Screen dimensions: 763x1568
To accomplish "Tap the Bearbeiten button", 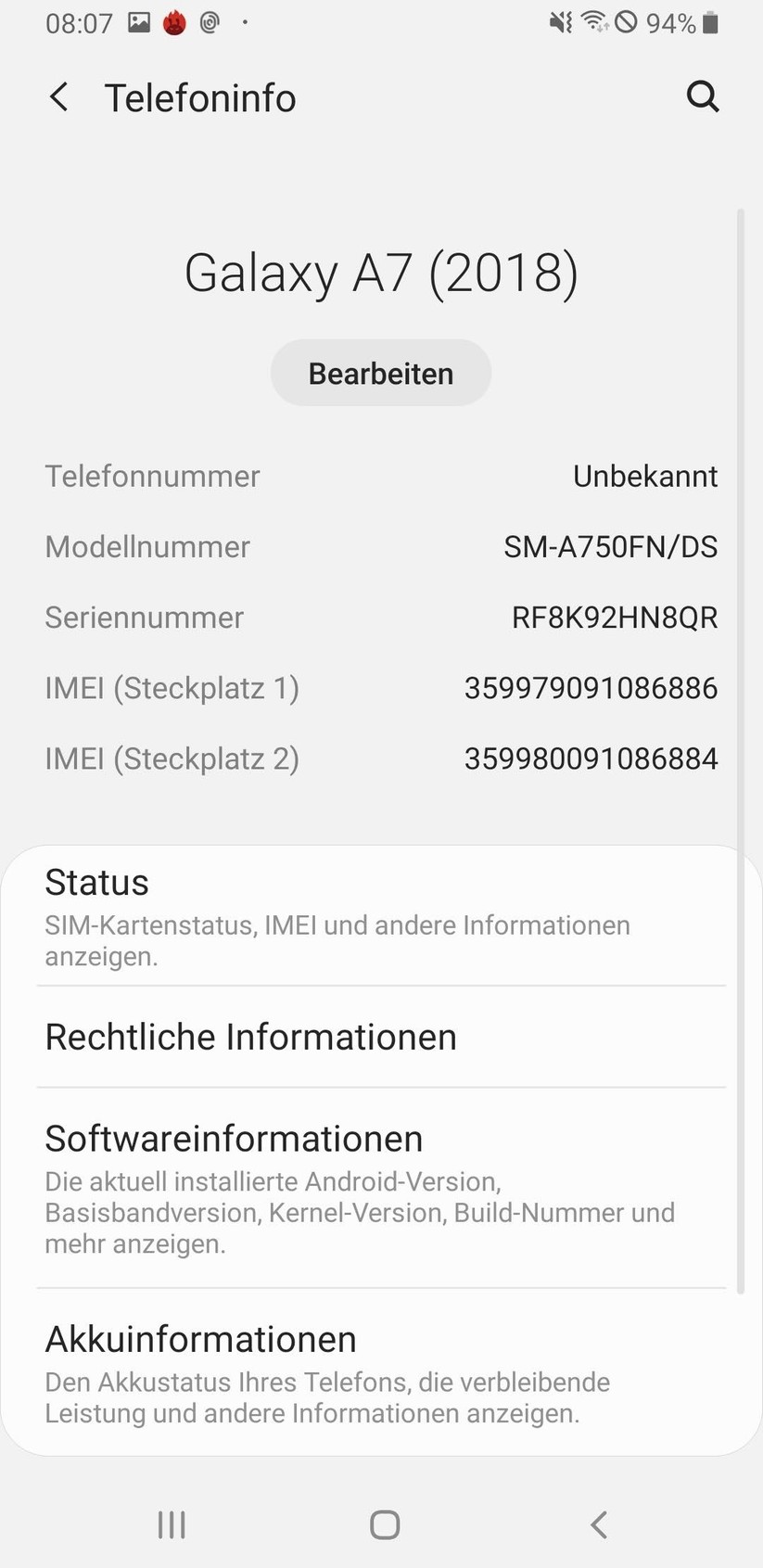I will pos(380,372).
